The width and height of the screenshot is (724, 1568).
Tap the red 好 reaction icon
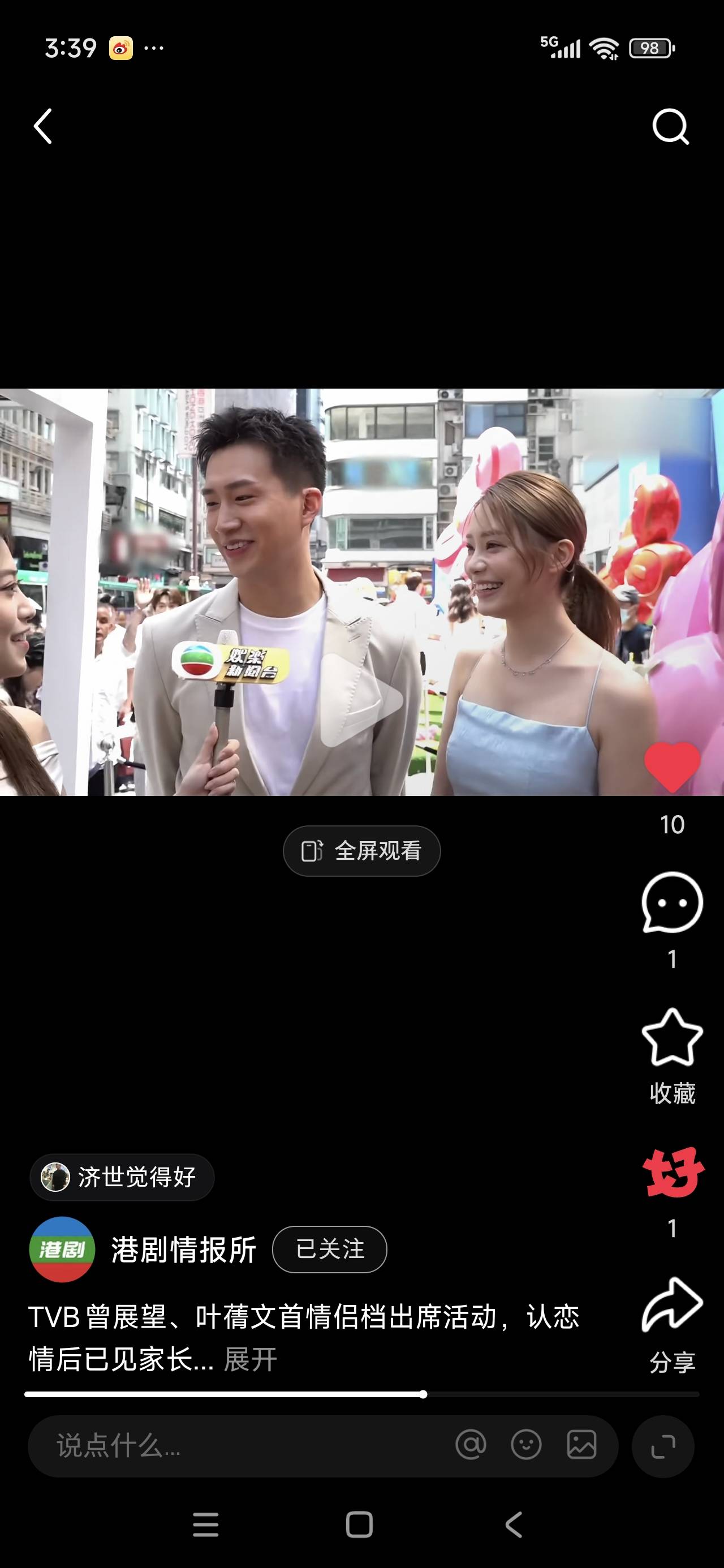(x=672, y=1173)
